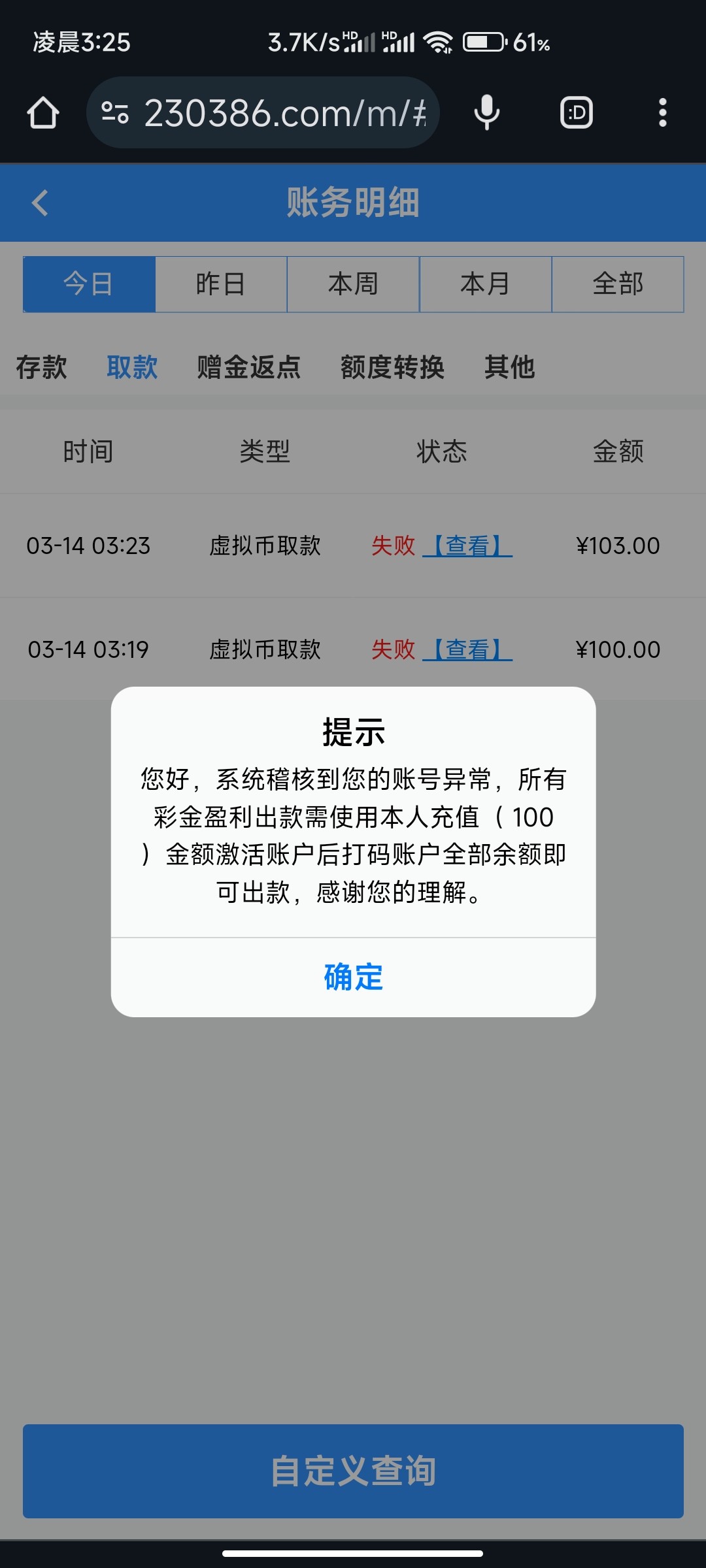
Task: Switch to the 存款 category
Action: point(42,367)
